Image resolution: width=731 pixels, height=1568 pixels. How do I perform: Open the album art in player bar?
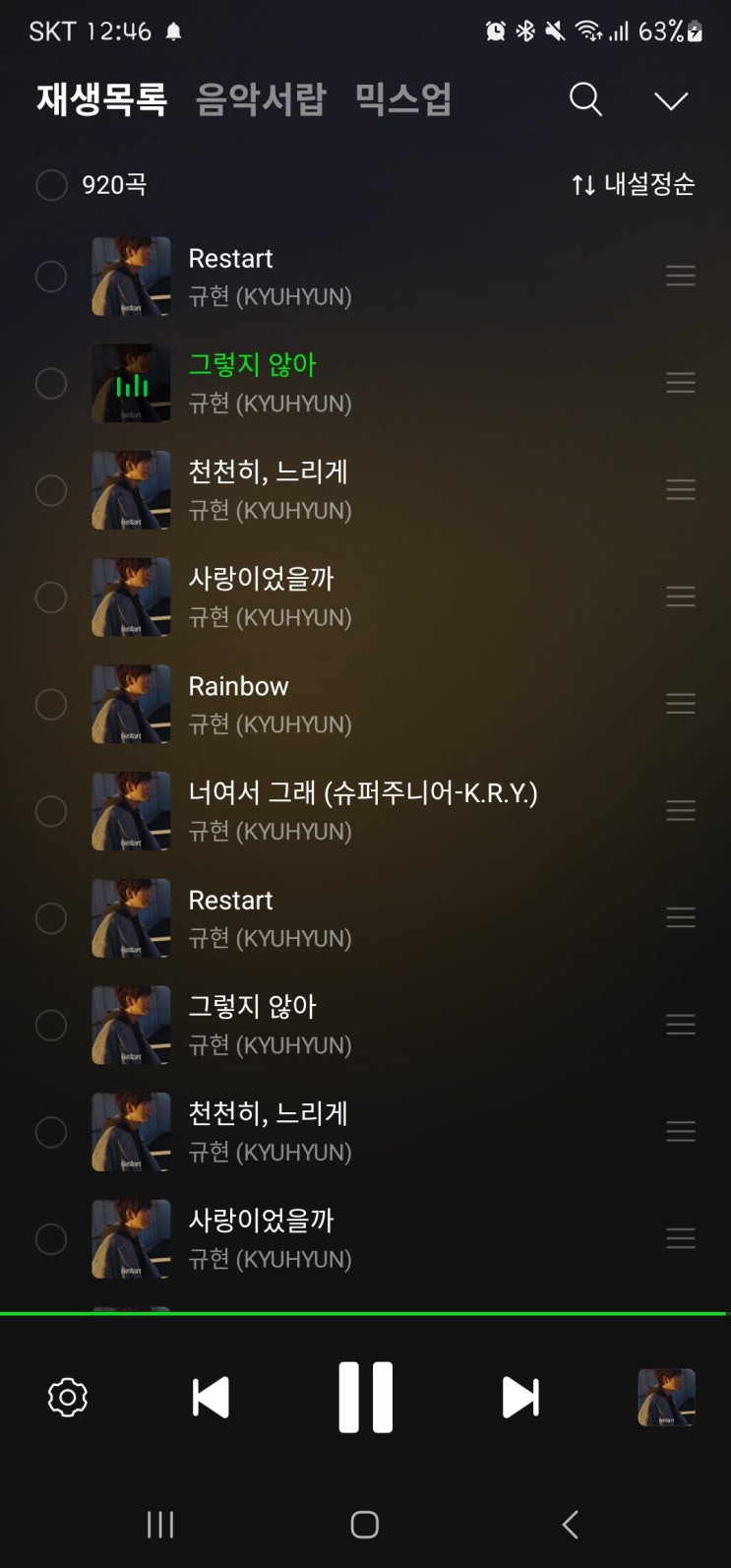pyautogui.click(x=666, y=1397)
